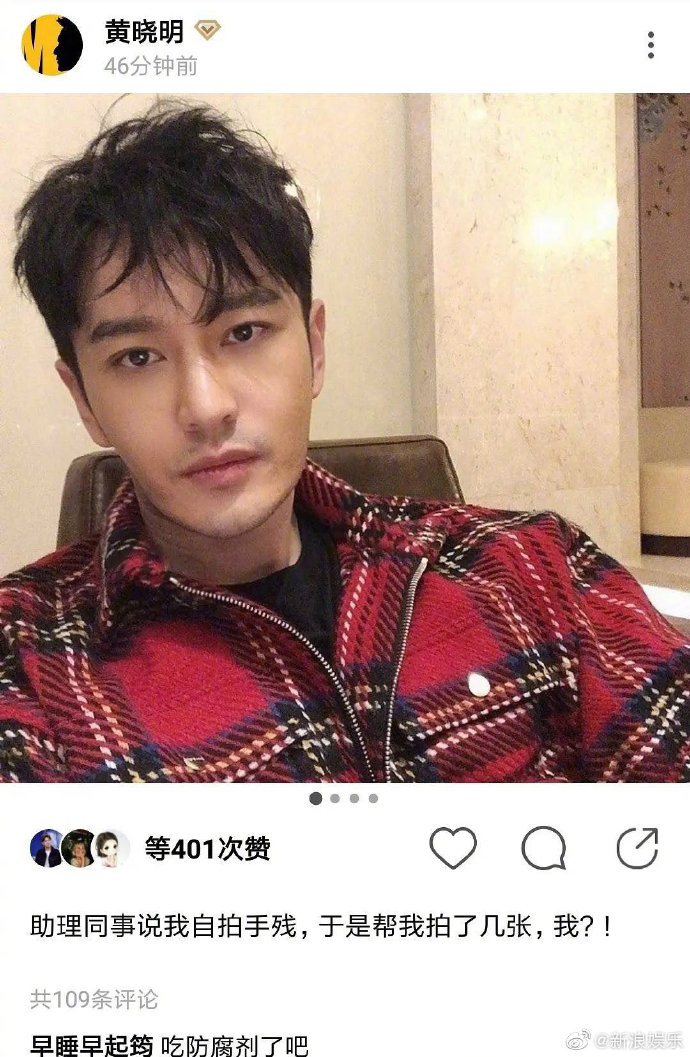Viewport: 690px width, 1057px height.
Task: Open all 109 comments
Action: pos(94,999)
